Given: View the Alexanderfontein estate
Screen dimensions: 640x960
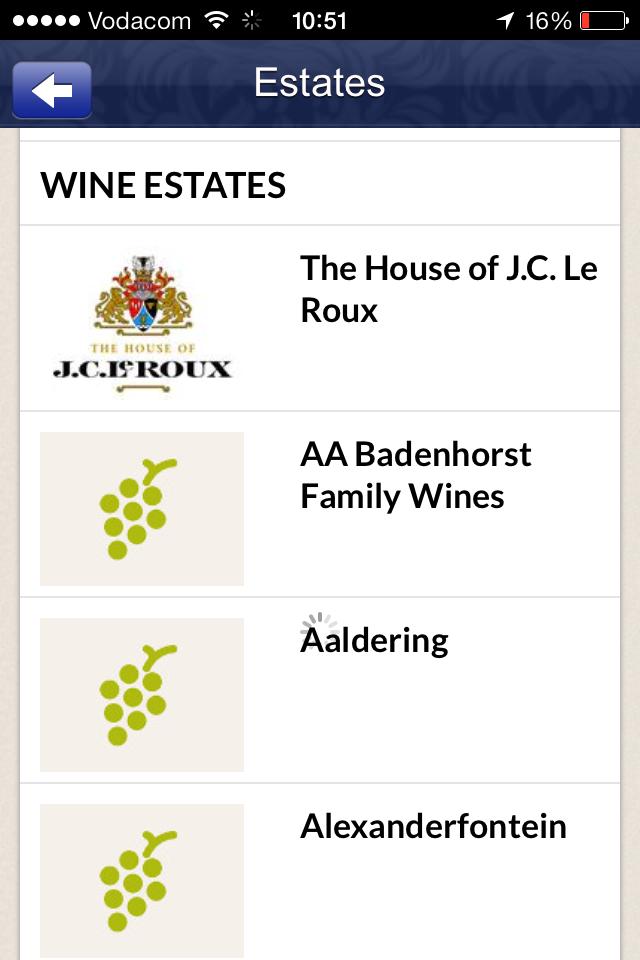Looking at the screenshot, I should [x=433, y=827].
